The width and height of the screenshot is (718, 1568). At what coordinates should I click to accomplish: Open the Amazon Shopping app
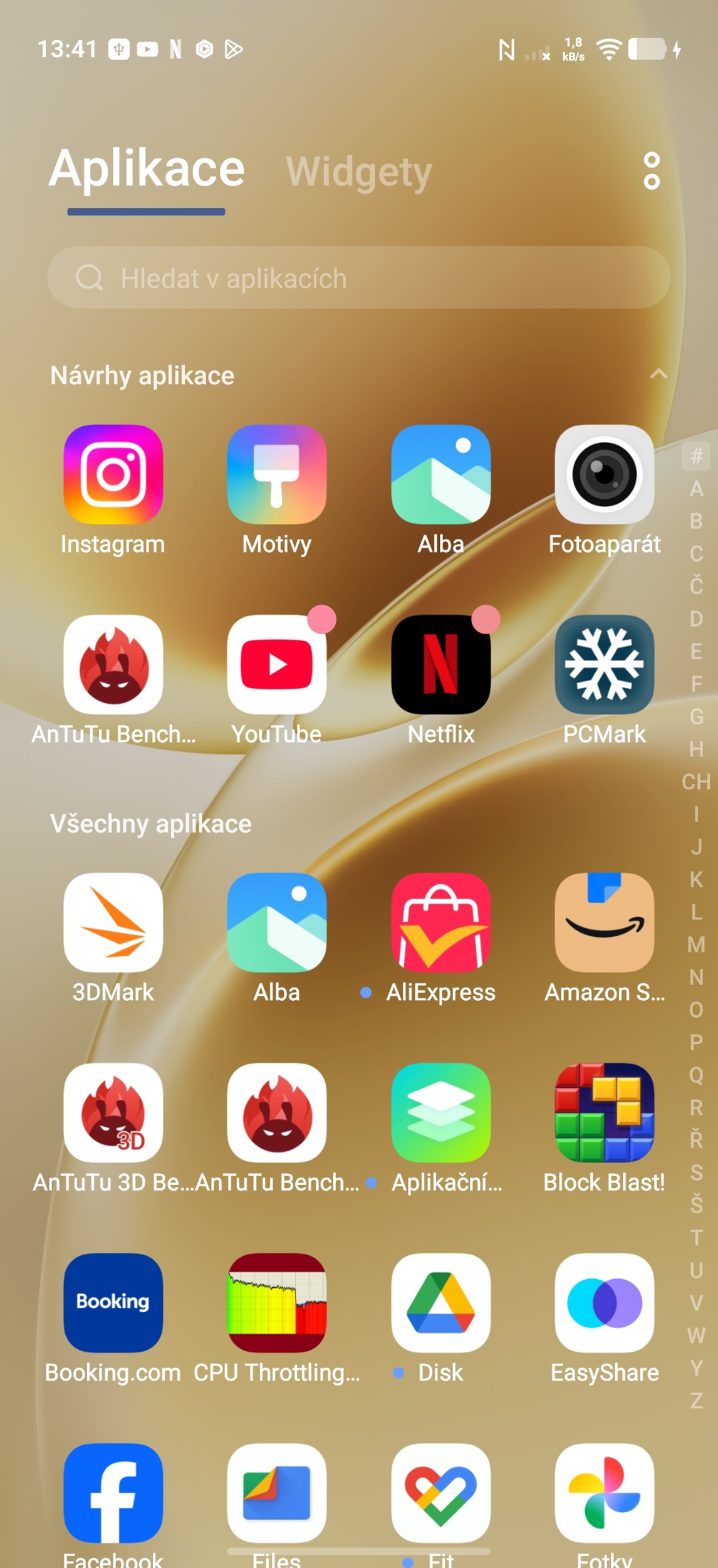pos(604,923)
